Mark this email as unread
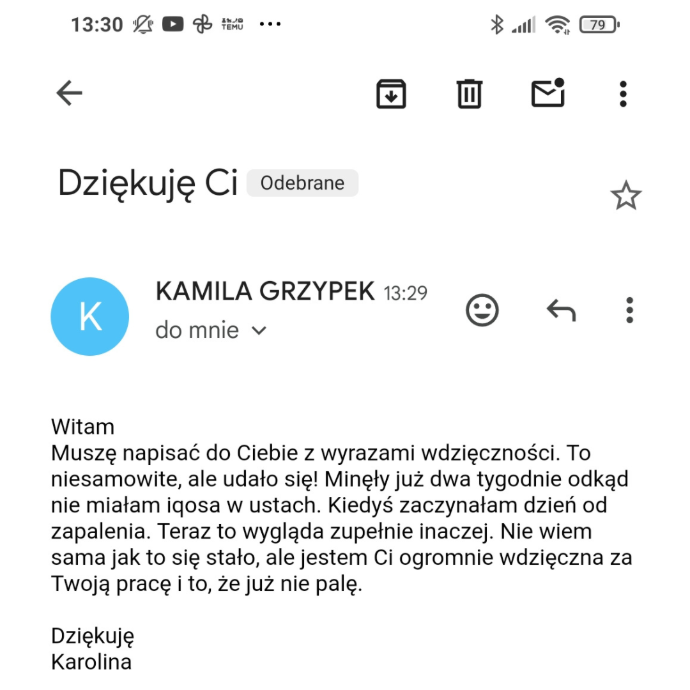The width and height of the screenshot is (690, 690). click(547, 93)
